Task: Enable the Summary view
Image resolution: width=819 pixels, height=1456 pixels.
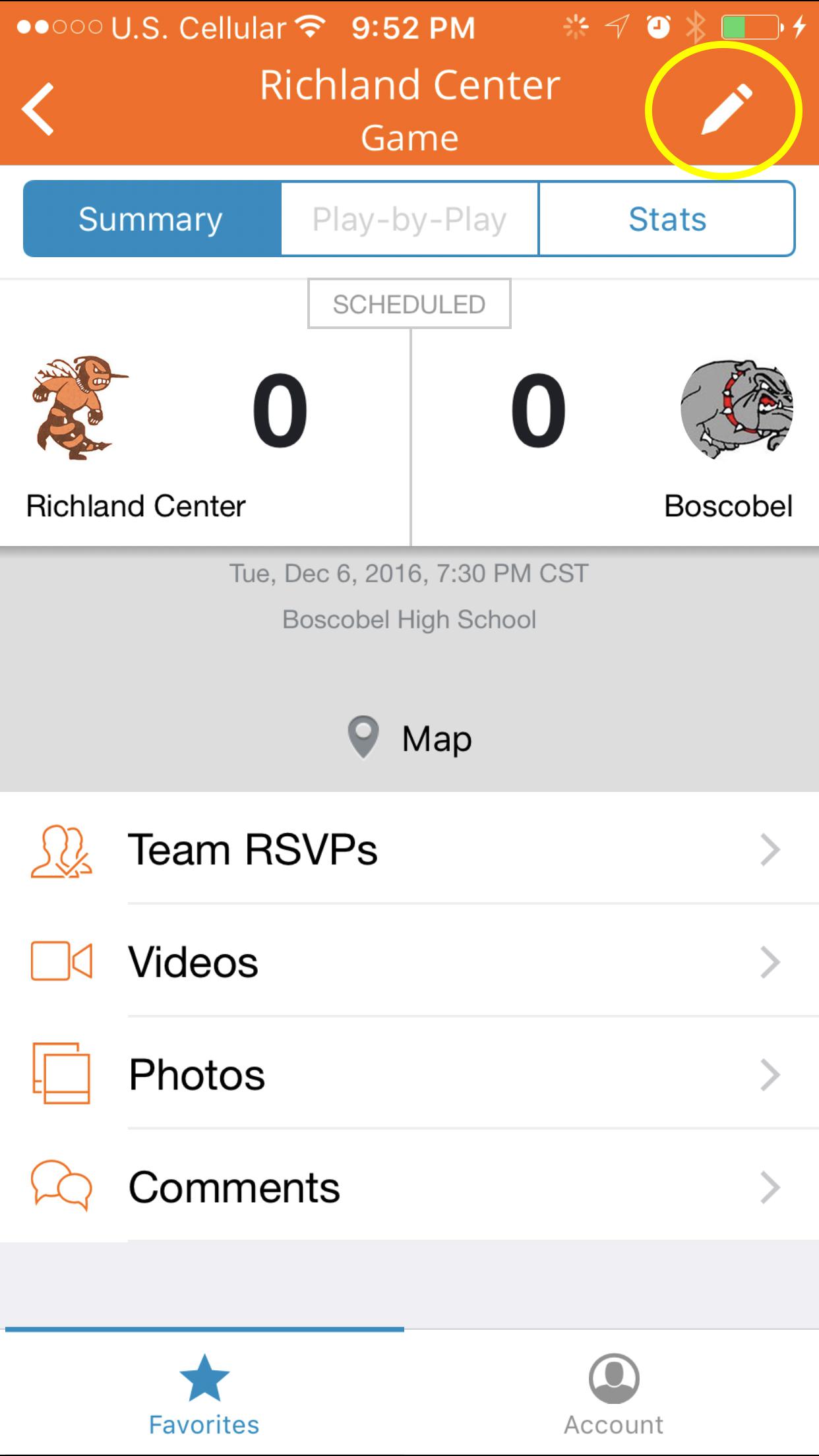Action: [x=150, y=218]
